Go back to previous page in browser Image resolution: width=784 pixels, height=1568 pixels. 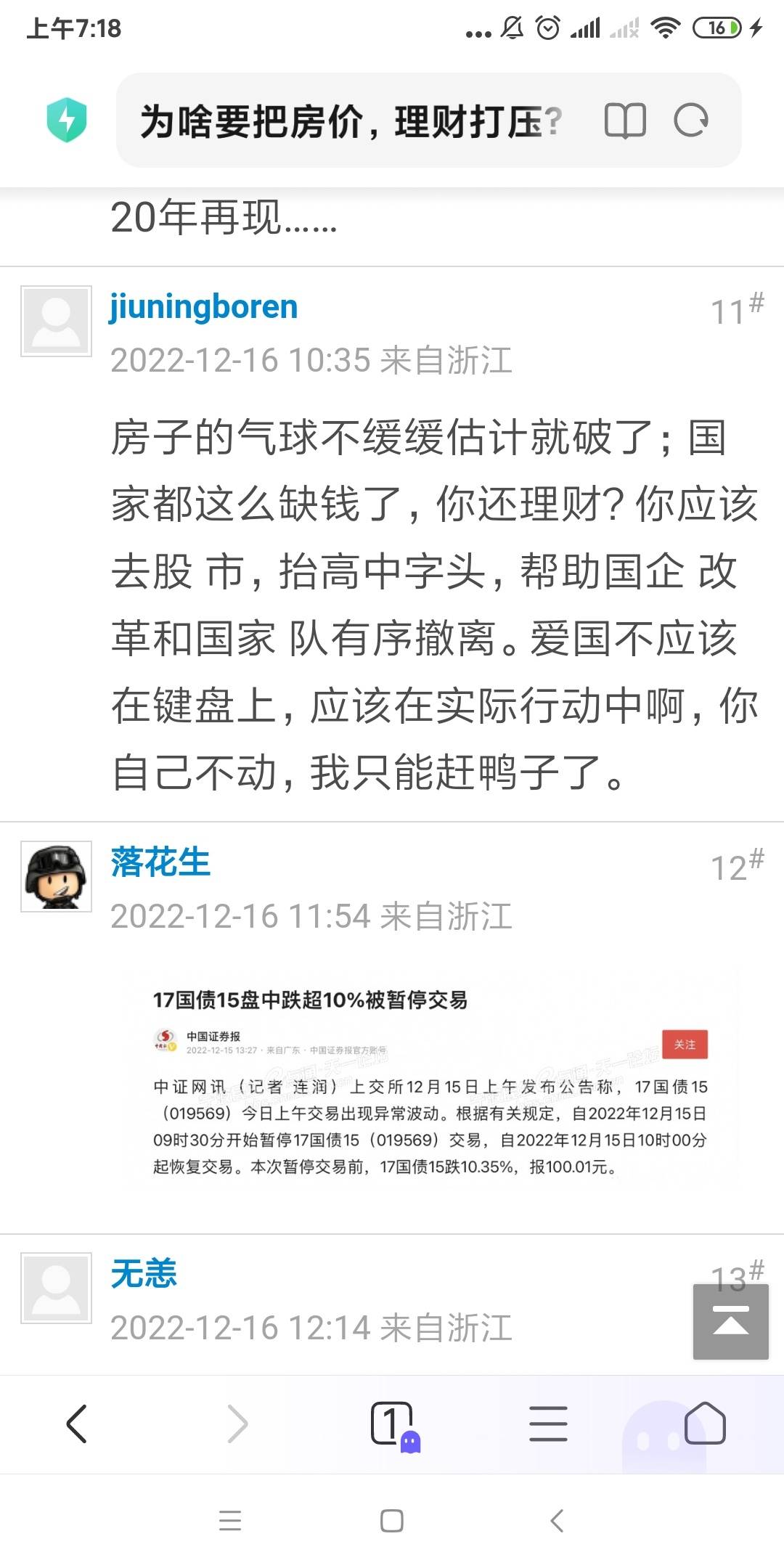click(x=77, y=1423)
